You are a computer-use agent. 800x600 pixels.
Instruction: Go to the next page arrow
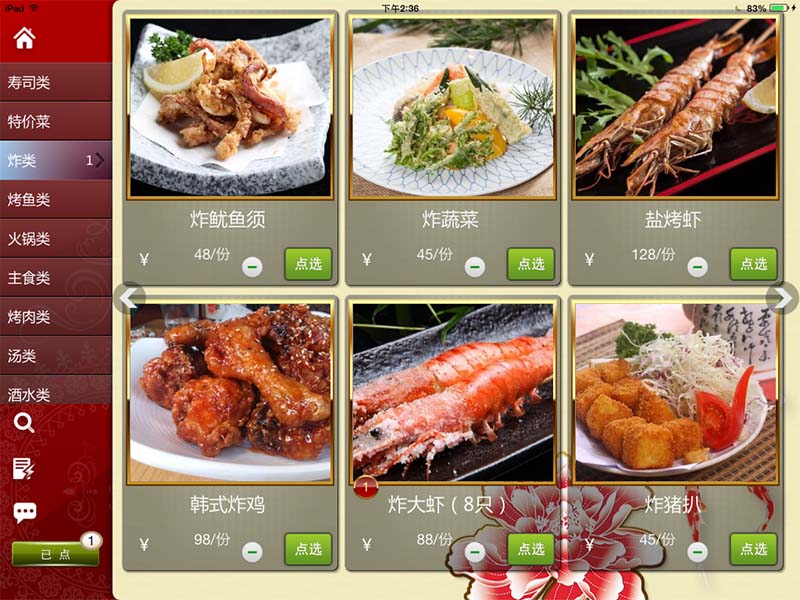click(782, 297)
